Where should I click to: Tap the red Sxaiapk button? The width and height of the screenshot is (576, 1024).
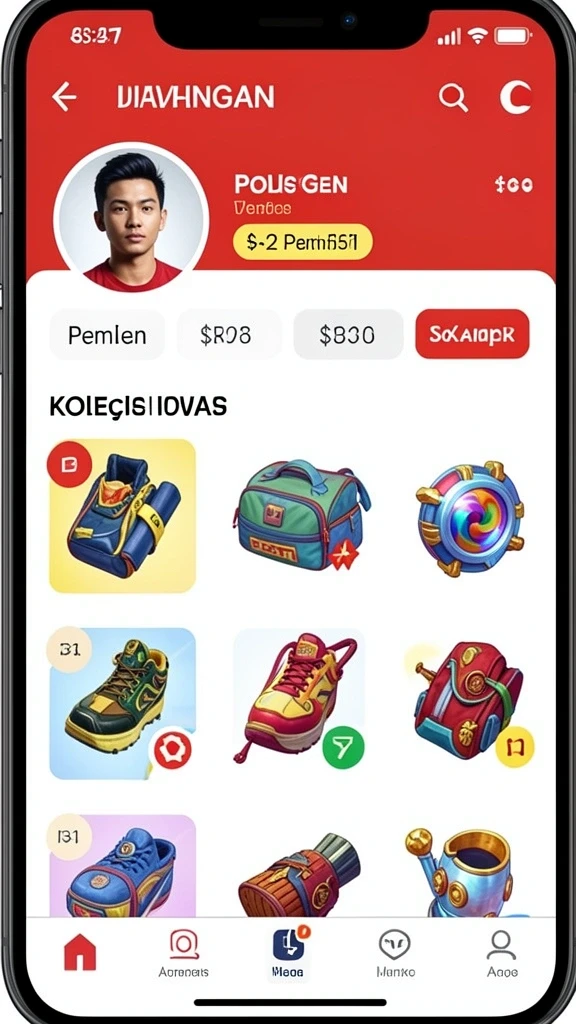[x=472, y=334]
